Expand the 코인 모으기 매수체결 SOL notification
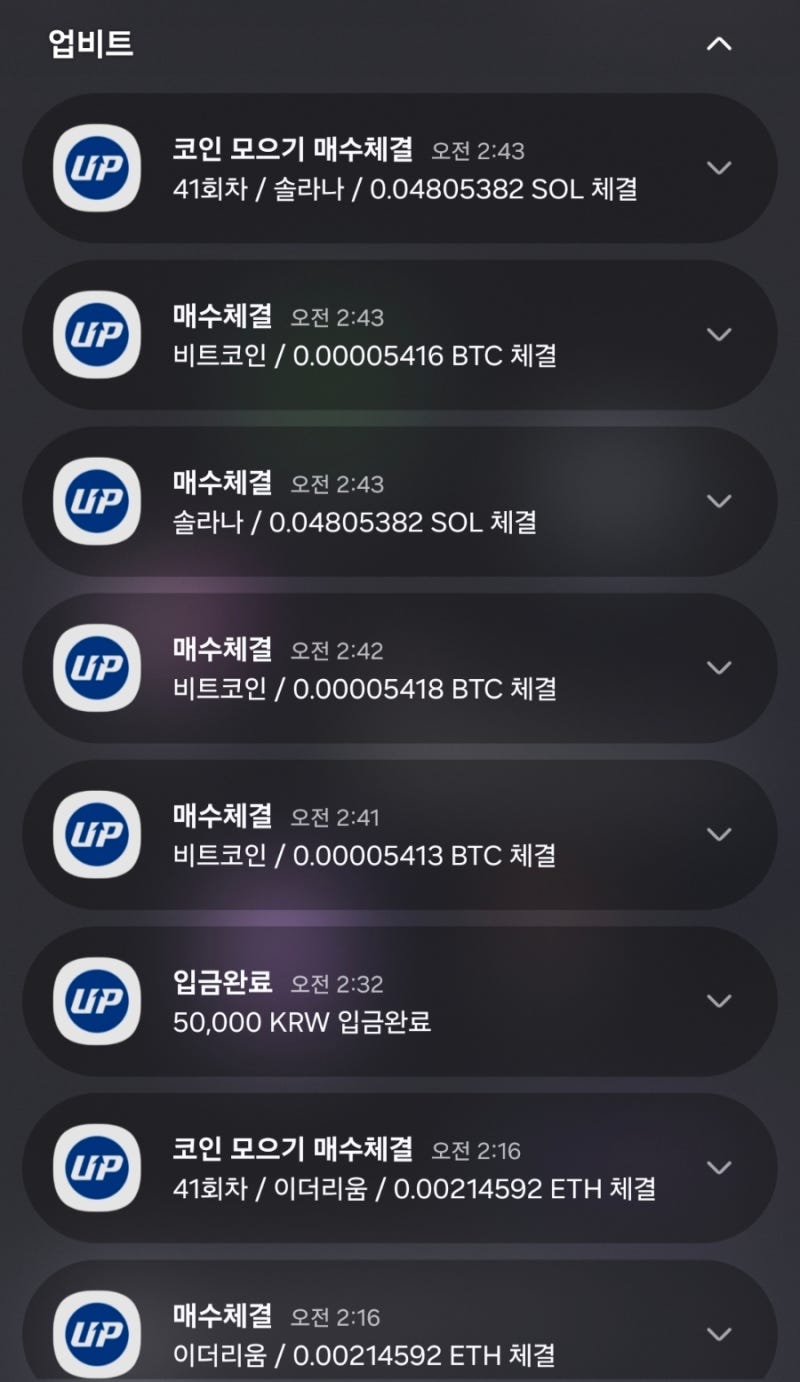Screen dimensions: 800x1382 pos(718,168)
